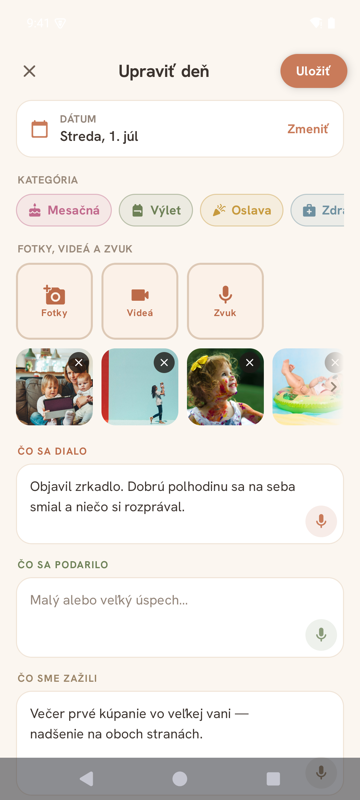Viewport: 360px width, 800px height.
Task: Remove the family-on-couch photo
Action: (79, 363)
